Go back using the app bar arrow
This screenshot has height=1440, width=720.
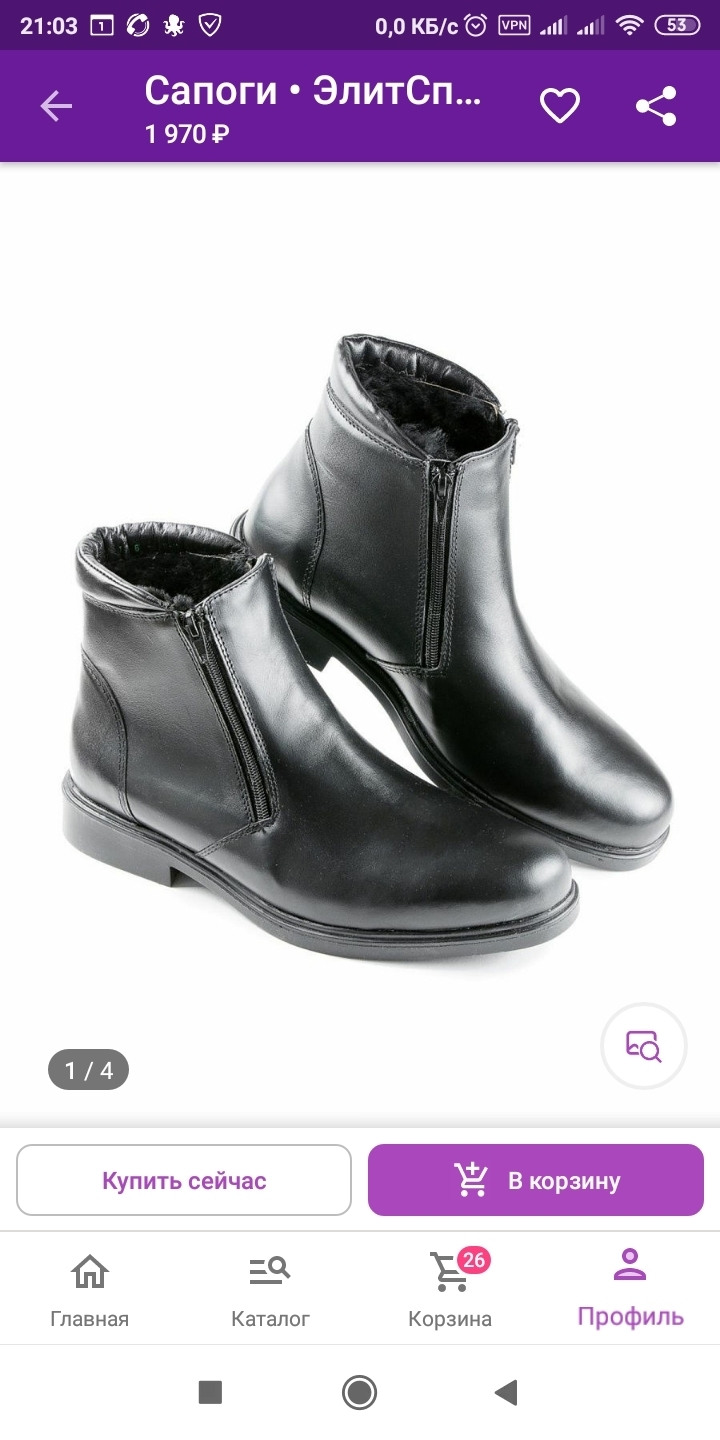pyautogui.click(x=56, y=106)
